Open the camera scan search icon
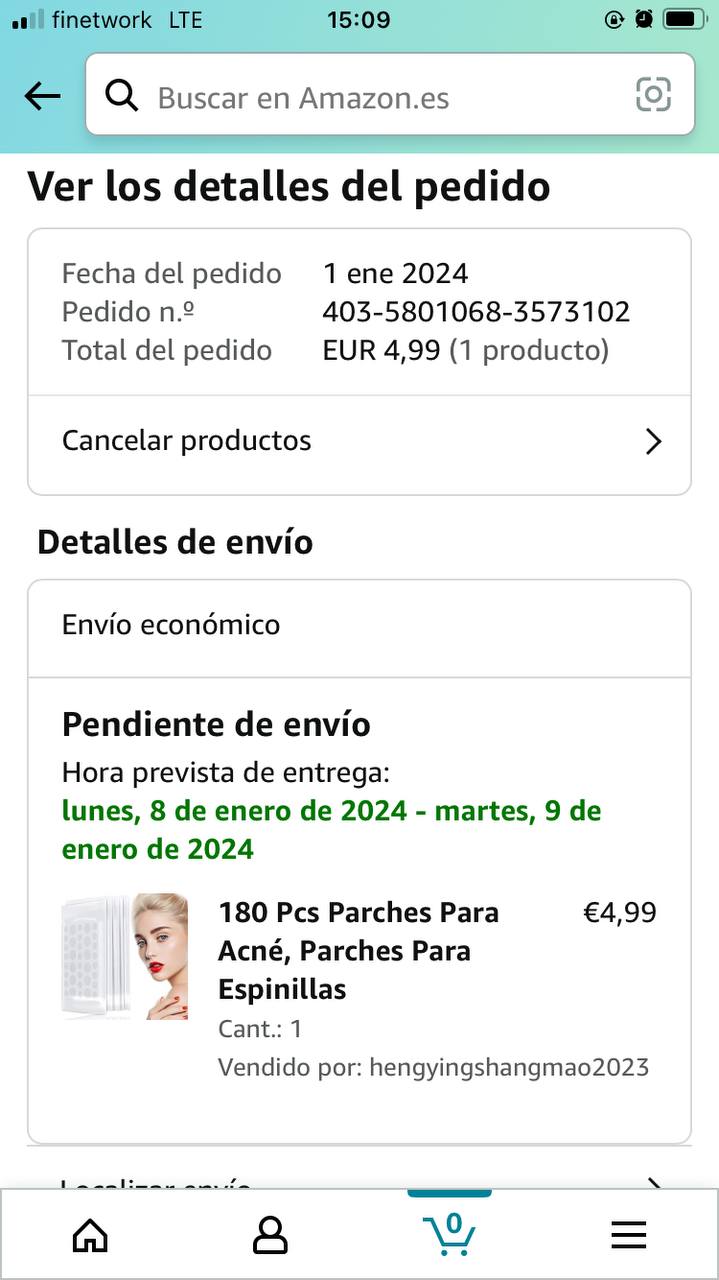The height and width of the screenshot is (1280, 719). pos(653,95)
